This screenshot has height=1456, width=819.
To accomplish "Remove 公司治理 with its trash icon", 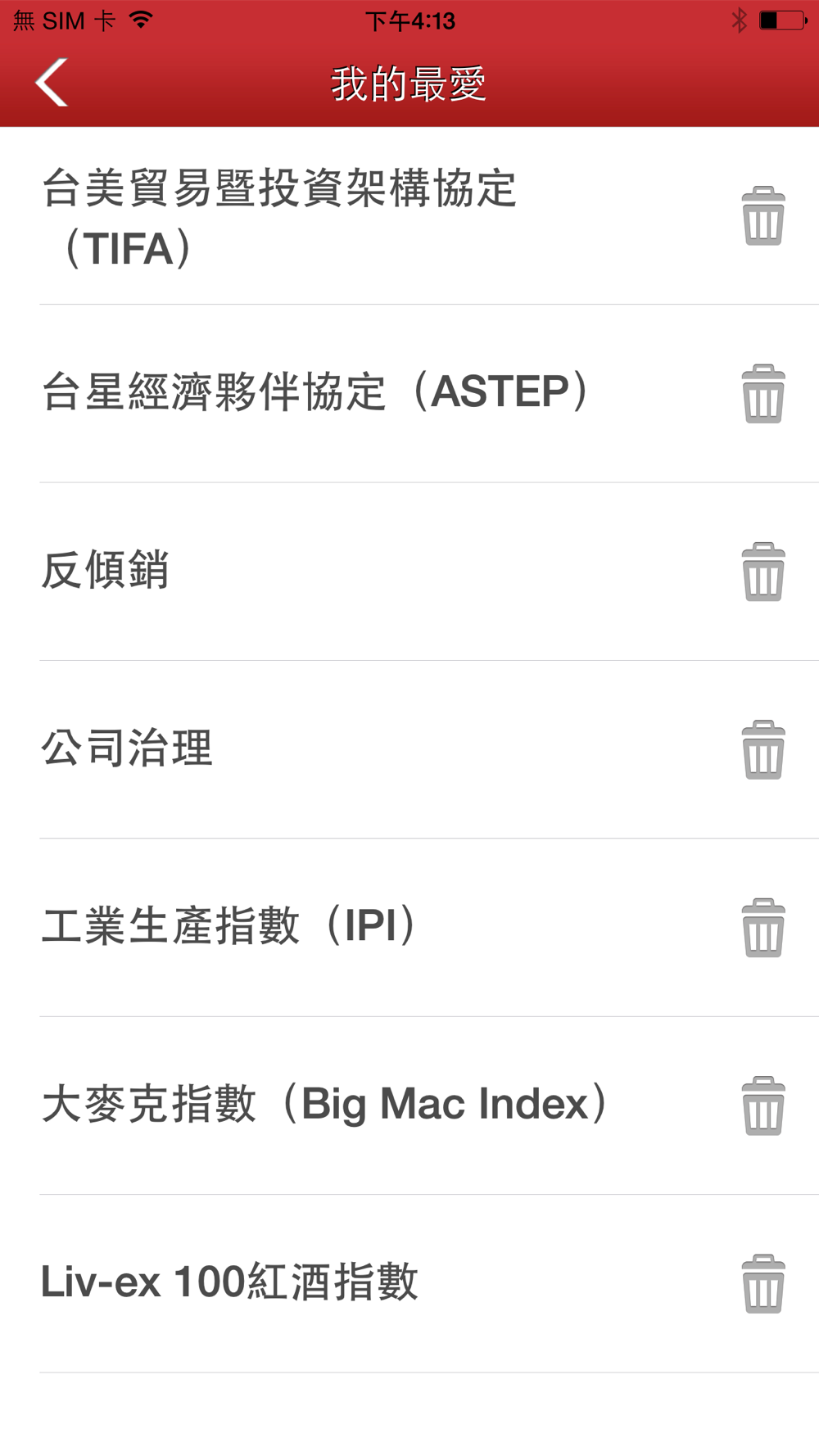I will (x=763, y=749).
